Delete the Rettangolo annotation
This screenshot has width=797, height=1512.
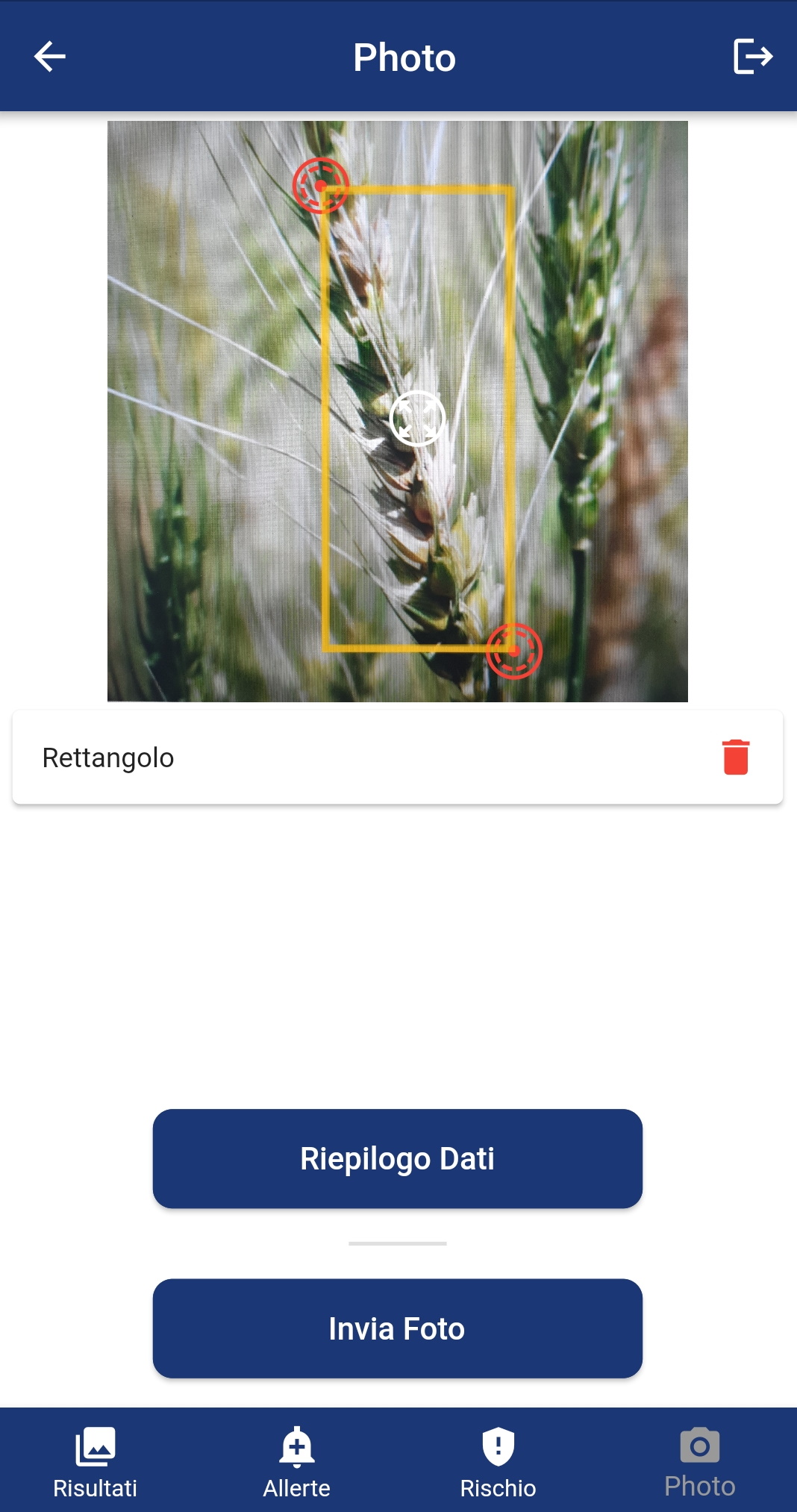tap(735, 757)
